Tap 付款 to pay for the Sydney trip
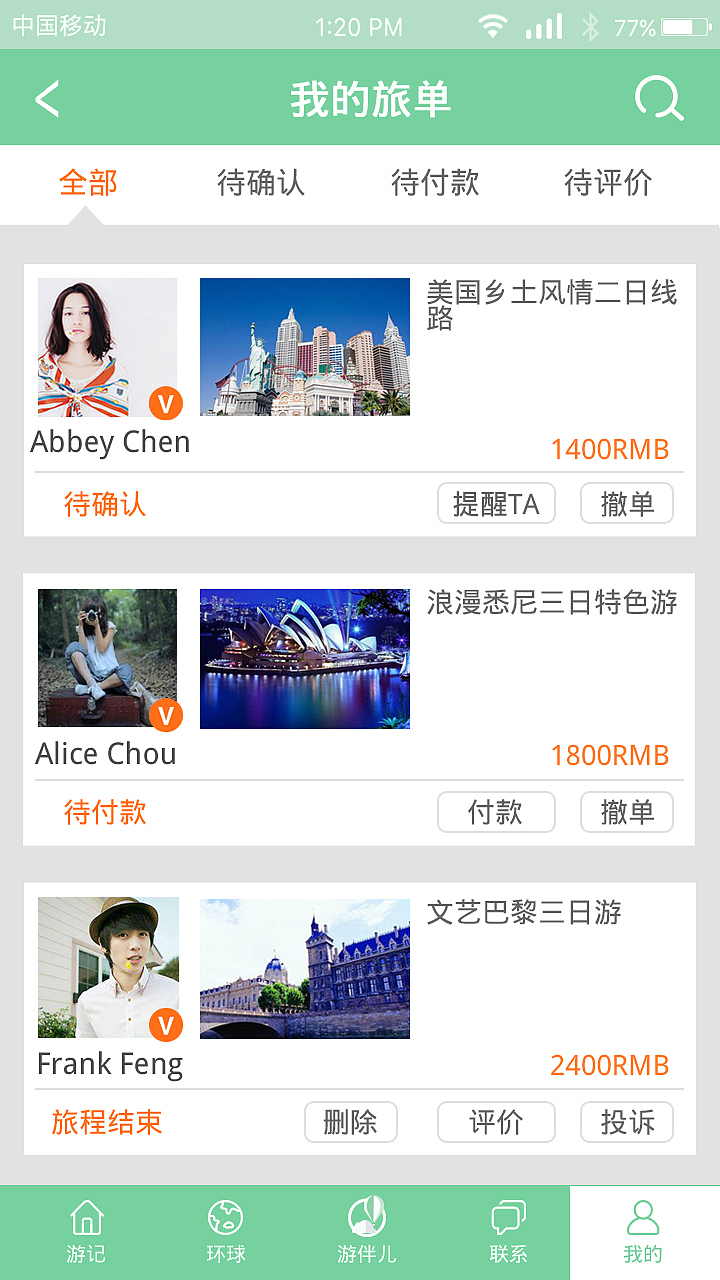Viewport: 720px width, 1280px height. point(496,812)
